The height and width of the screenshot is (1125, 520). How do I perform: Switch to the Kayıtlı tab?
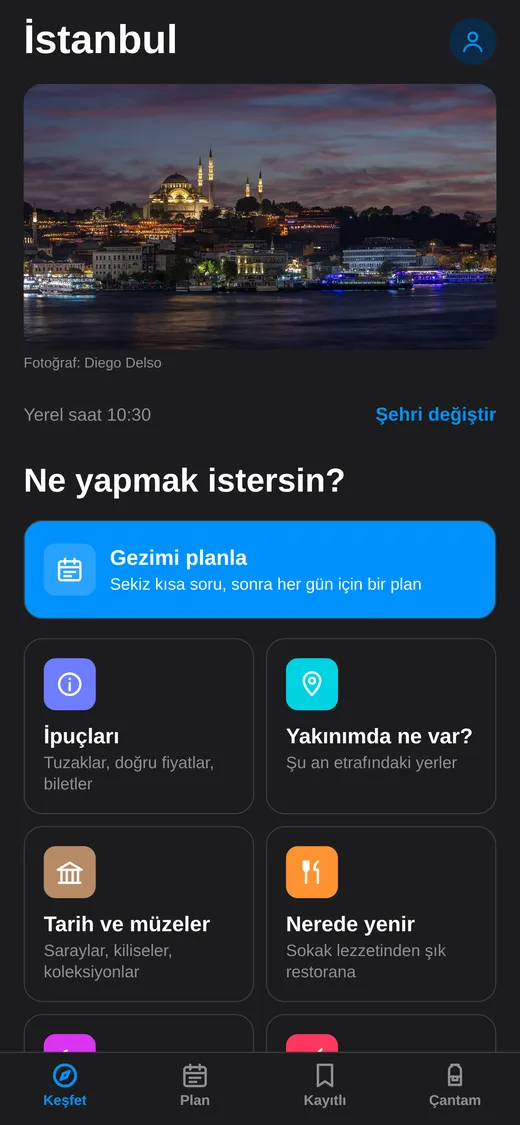tap(325, 1085)
